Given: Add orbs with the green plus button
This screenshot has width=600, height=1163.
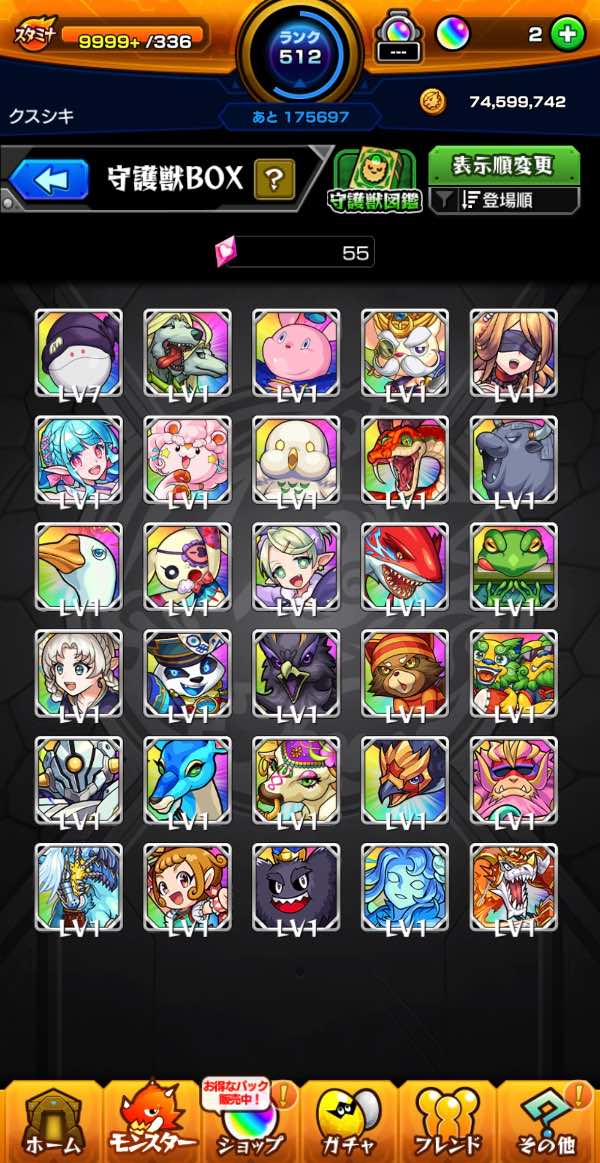Looking at the screenshot, I should [568, 34].
